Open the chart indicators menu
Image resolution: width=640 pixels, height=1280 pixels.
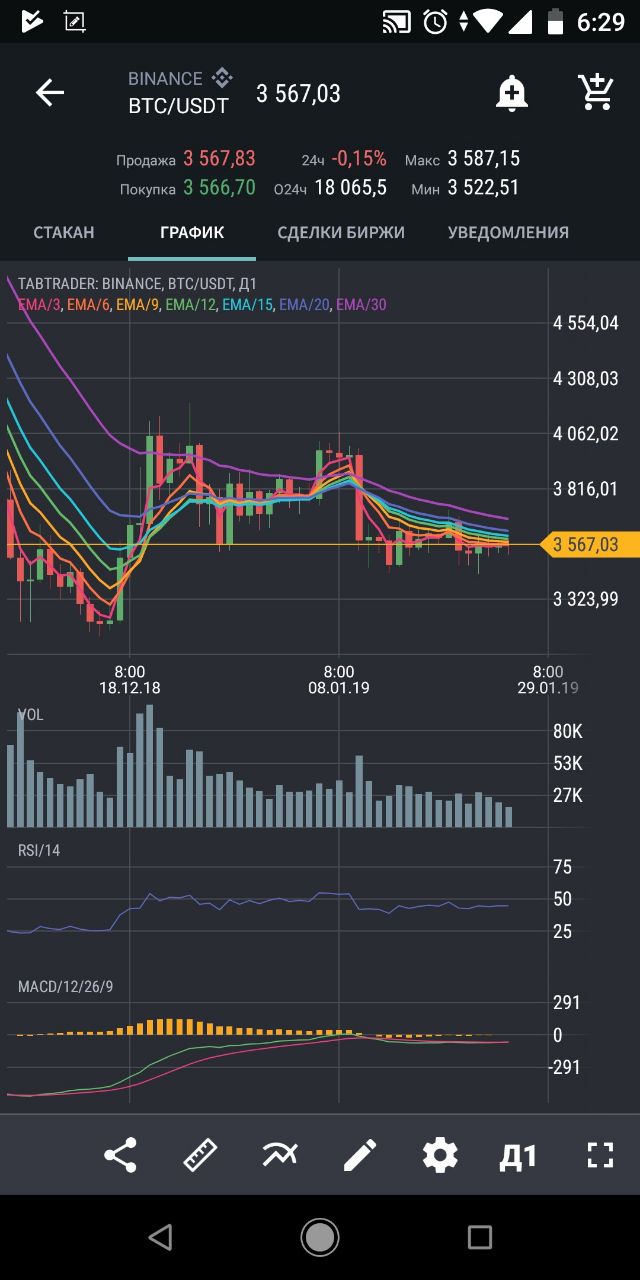click(x=280, y=1155)
